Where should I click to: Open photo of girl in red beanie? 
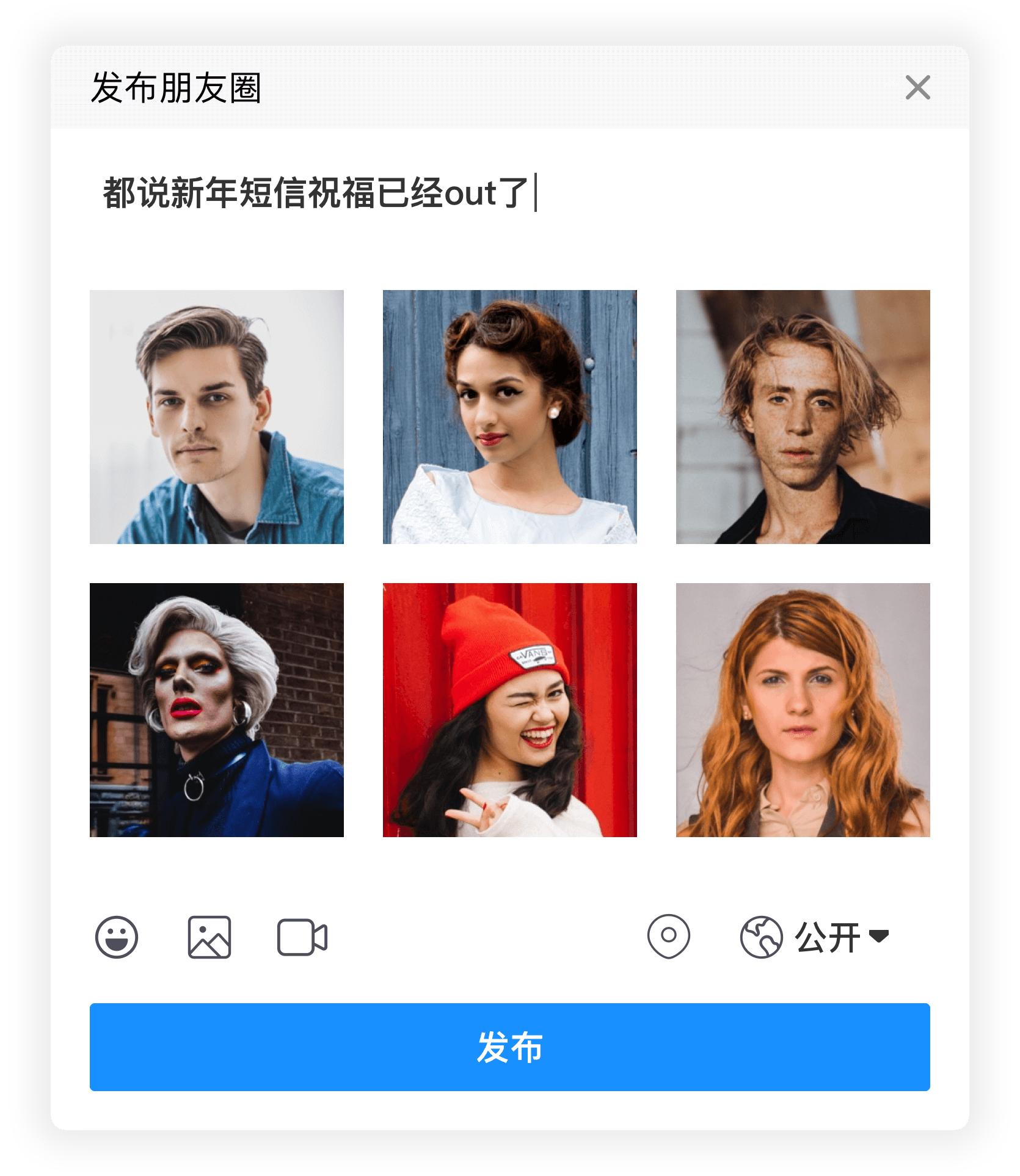tap(509, 710)
